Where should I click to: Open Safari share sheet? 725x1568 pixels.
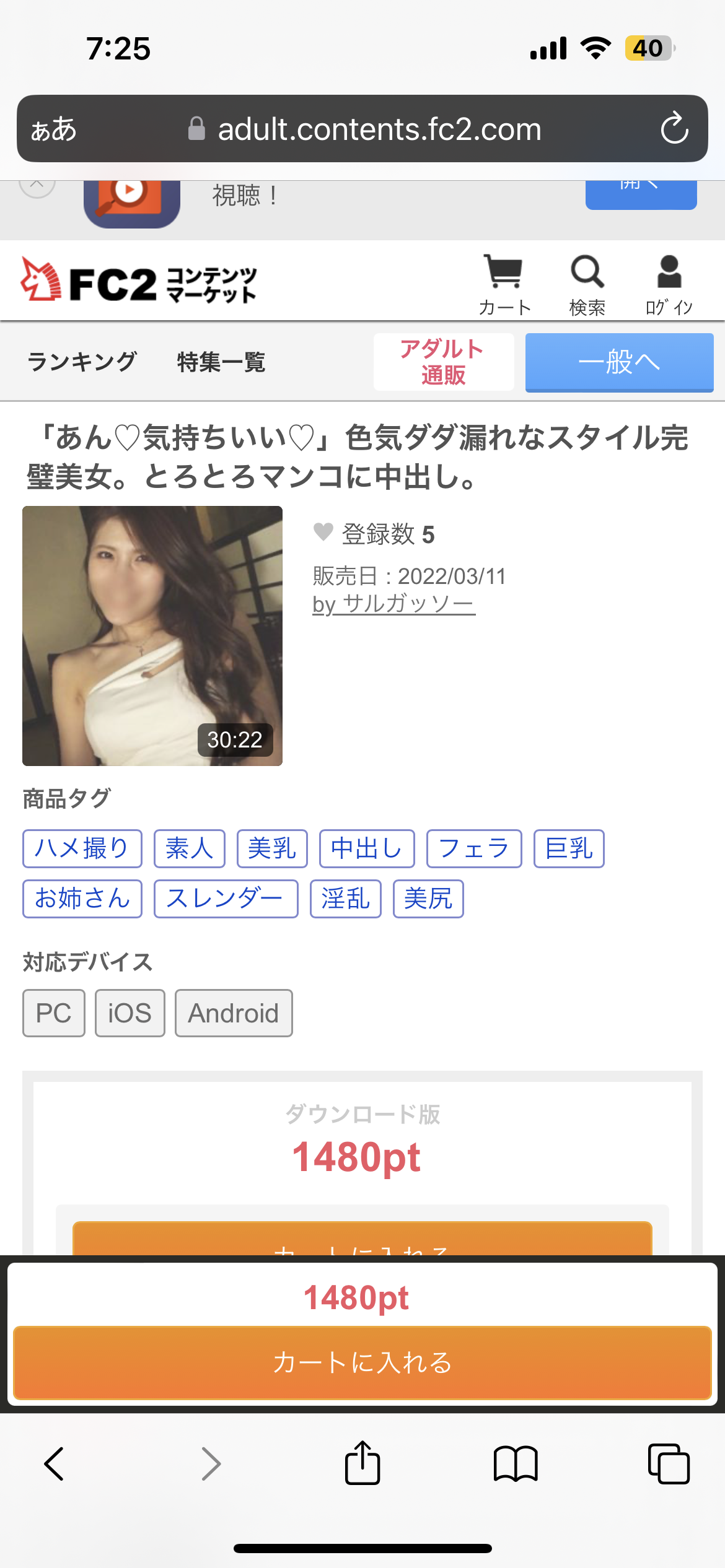tap(362, 1463)
